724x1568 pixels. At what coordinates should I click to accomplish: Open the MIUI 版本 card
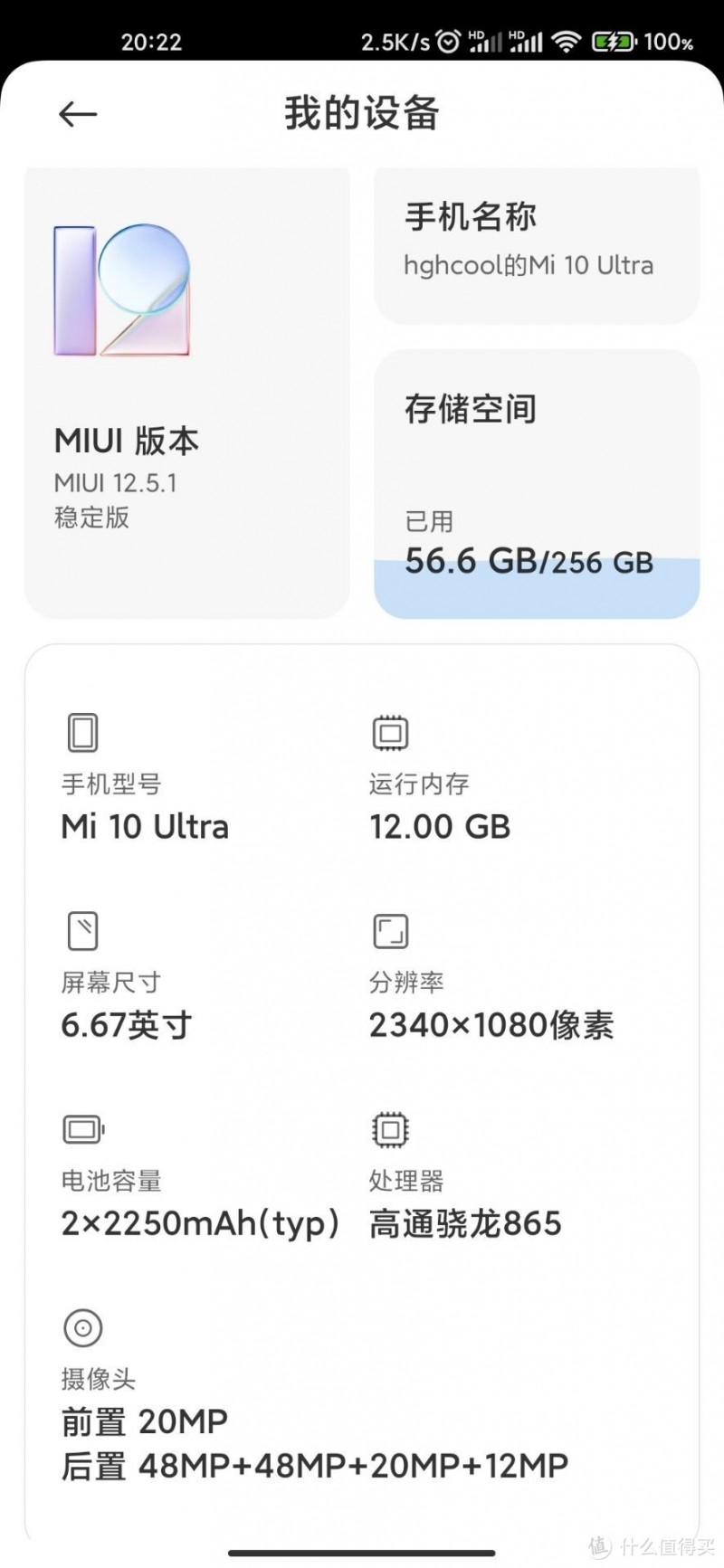coord(187,393)
